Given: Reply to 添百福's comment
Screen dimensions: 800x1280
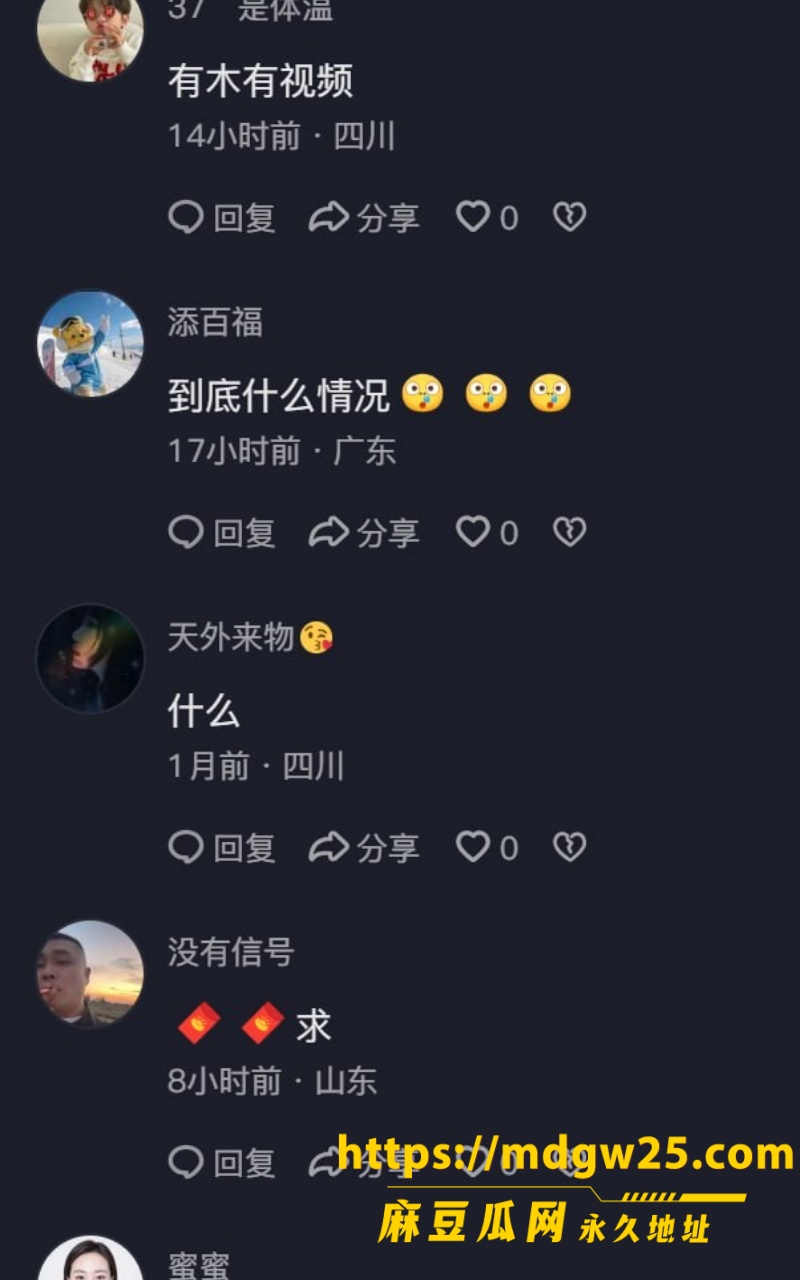Looking at the screenshot, I should coord(222,532).
